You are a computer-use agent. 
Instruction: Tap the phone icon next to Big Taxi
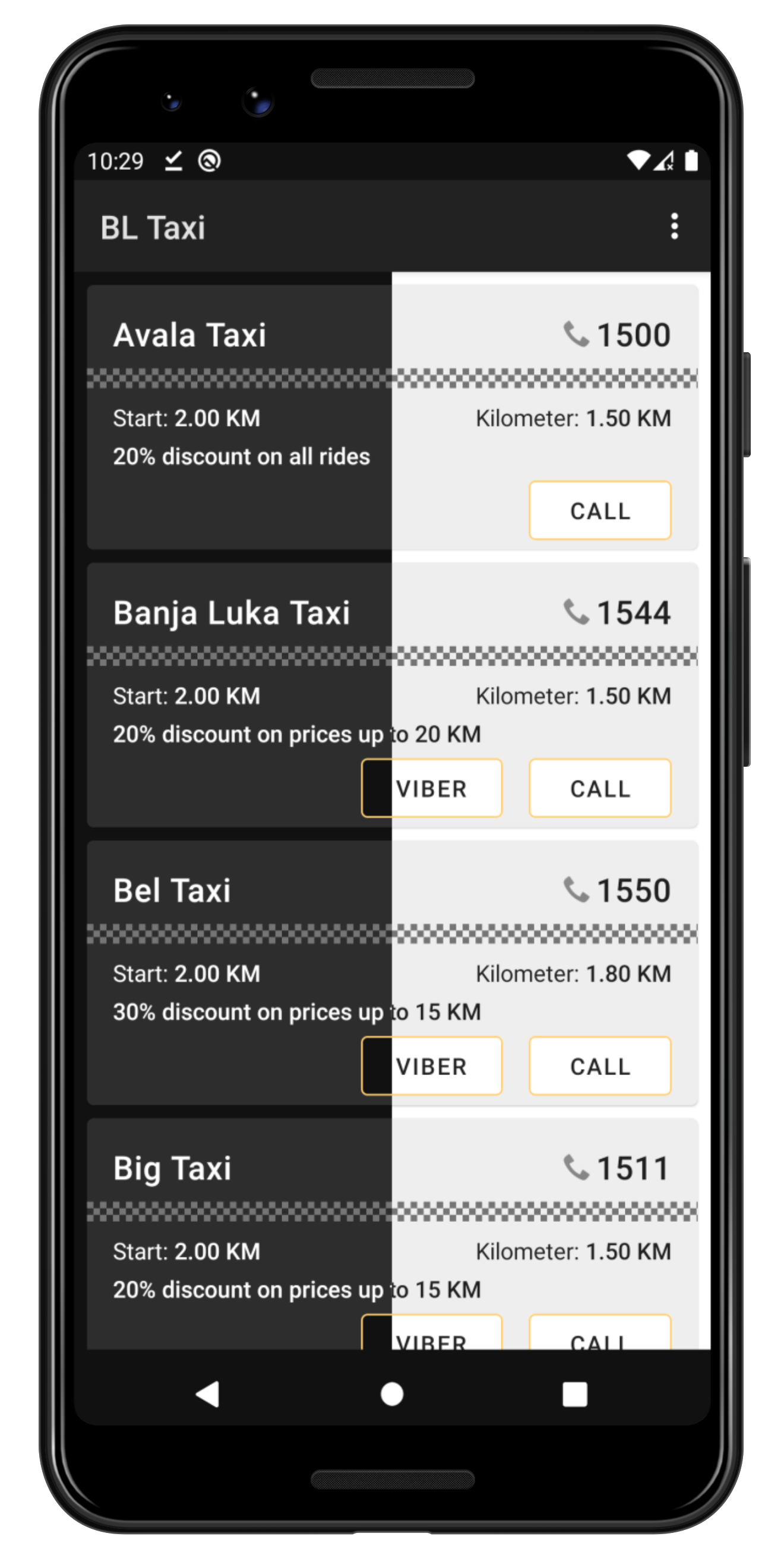point(576,1168)
